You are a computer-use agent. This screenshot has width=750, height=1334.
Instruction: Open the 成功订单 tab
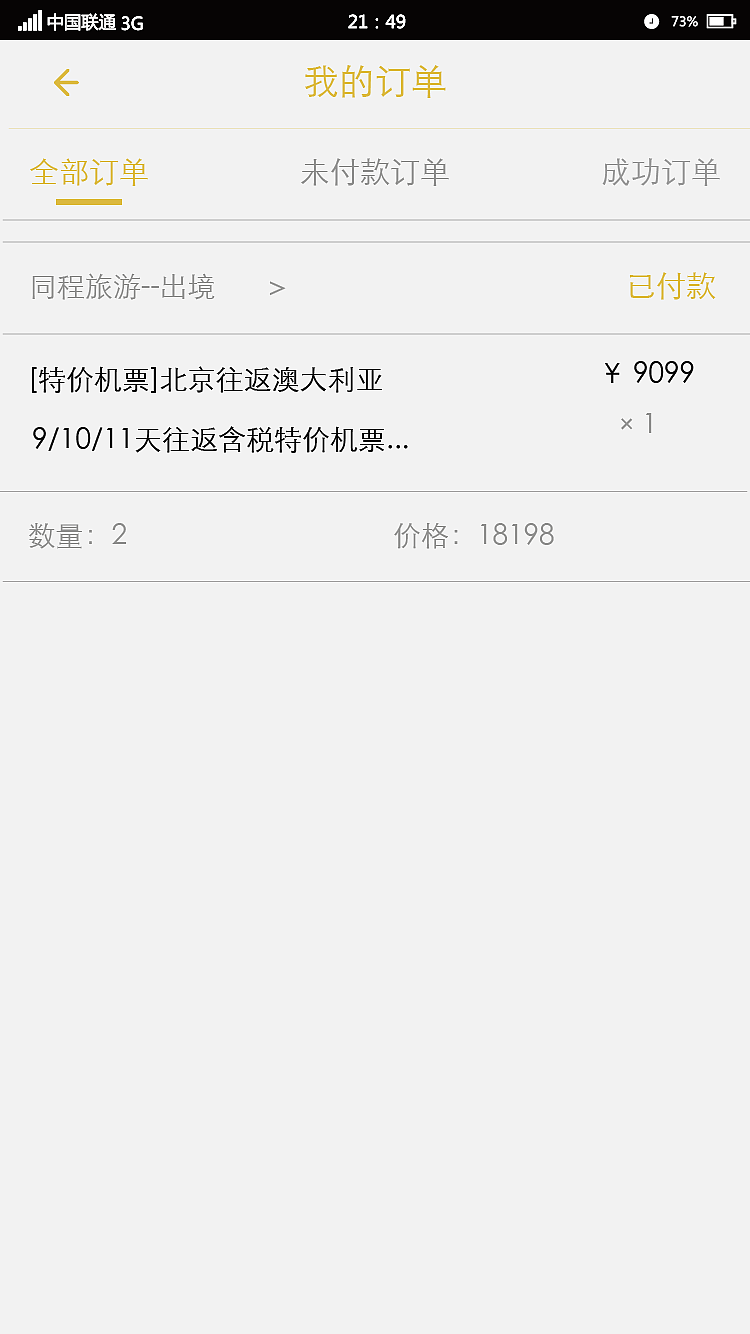click(x=660, y=173)
